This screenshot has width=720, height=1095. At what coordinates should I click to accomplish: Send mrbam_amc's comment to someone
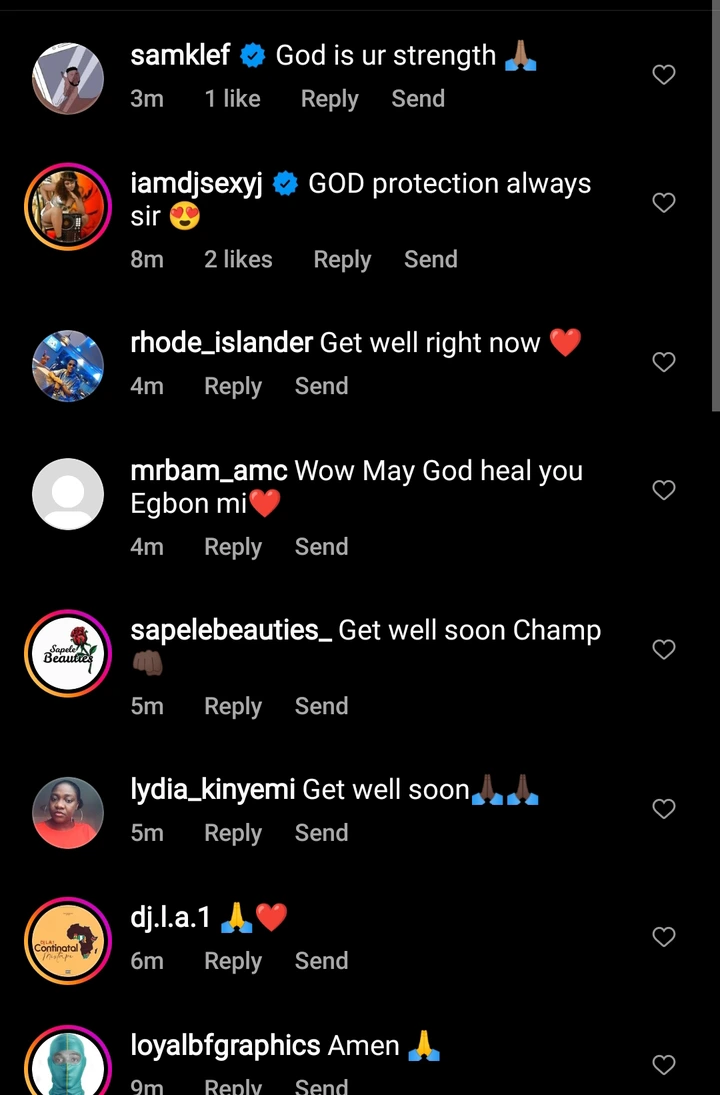point(321,547)
